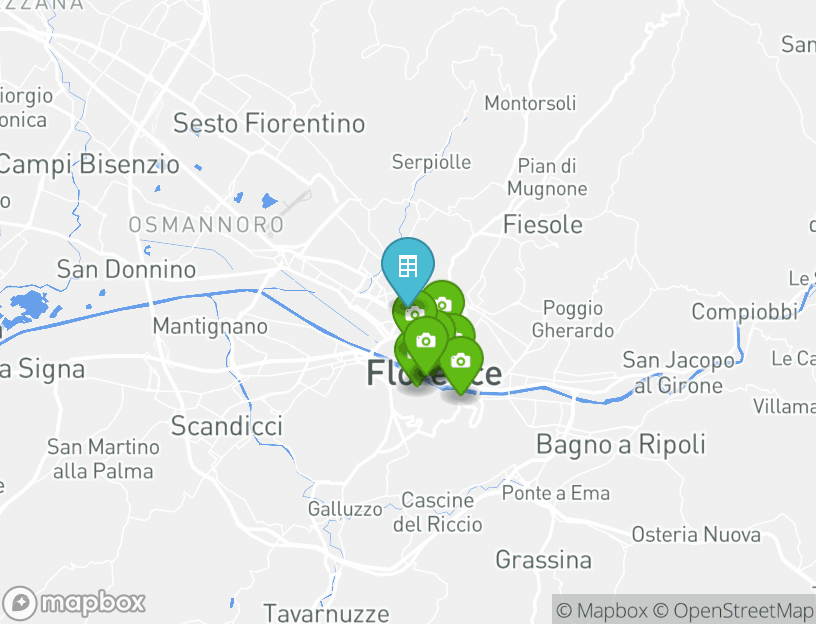Viewport: 816px width, 624px height.
Task: Select the lowest-right green camera marker
Action: pyautogui.click(x=460, y=361)
